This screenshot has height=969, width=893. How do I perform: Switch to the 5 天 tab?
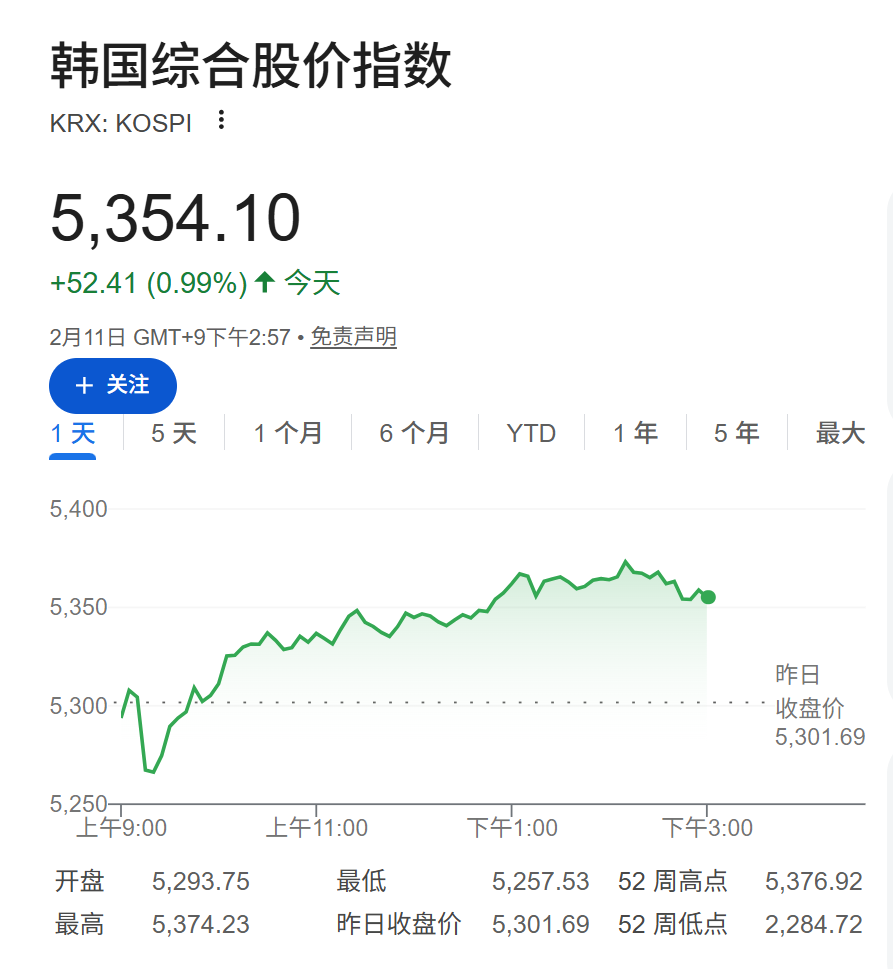tap(170, 432)
